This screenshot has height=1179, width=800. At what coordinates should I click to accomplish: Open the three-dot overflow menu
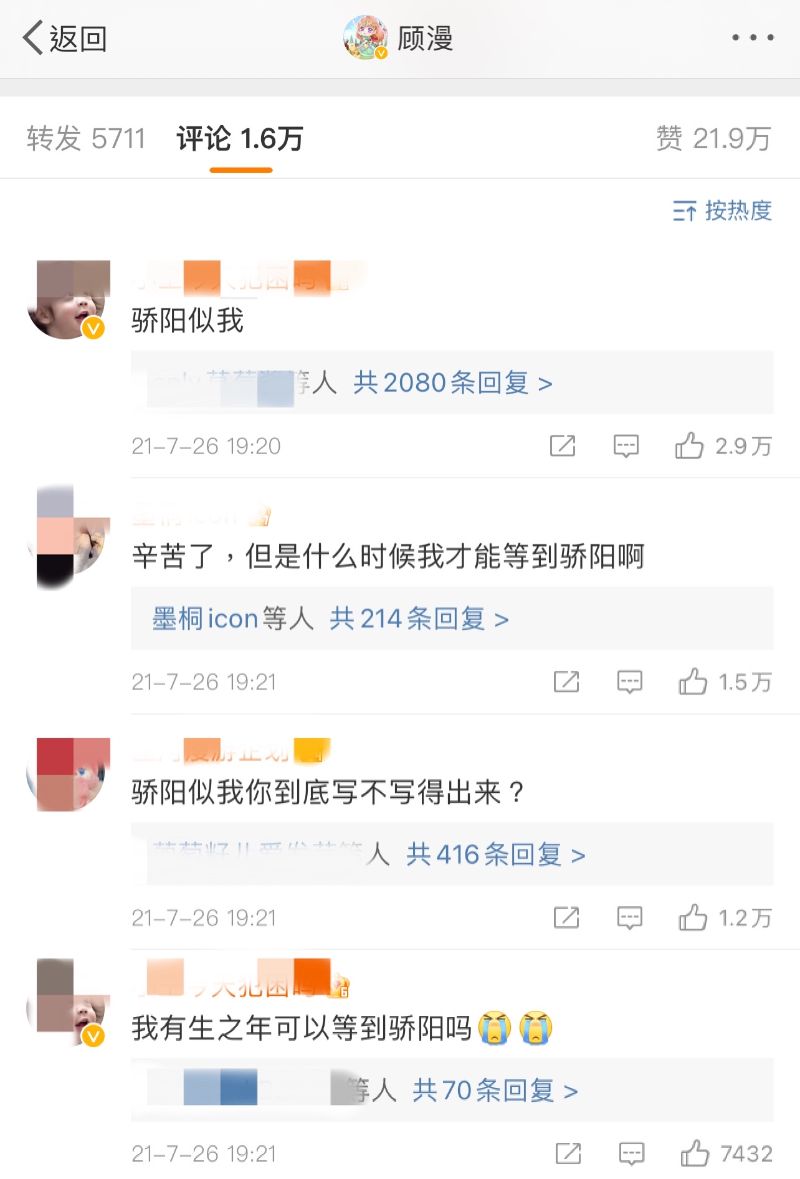click(x=752, y=39)
